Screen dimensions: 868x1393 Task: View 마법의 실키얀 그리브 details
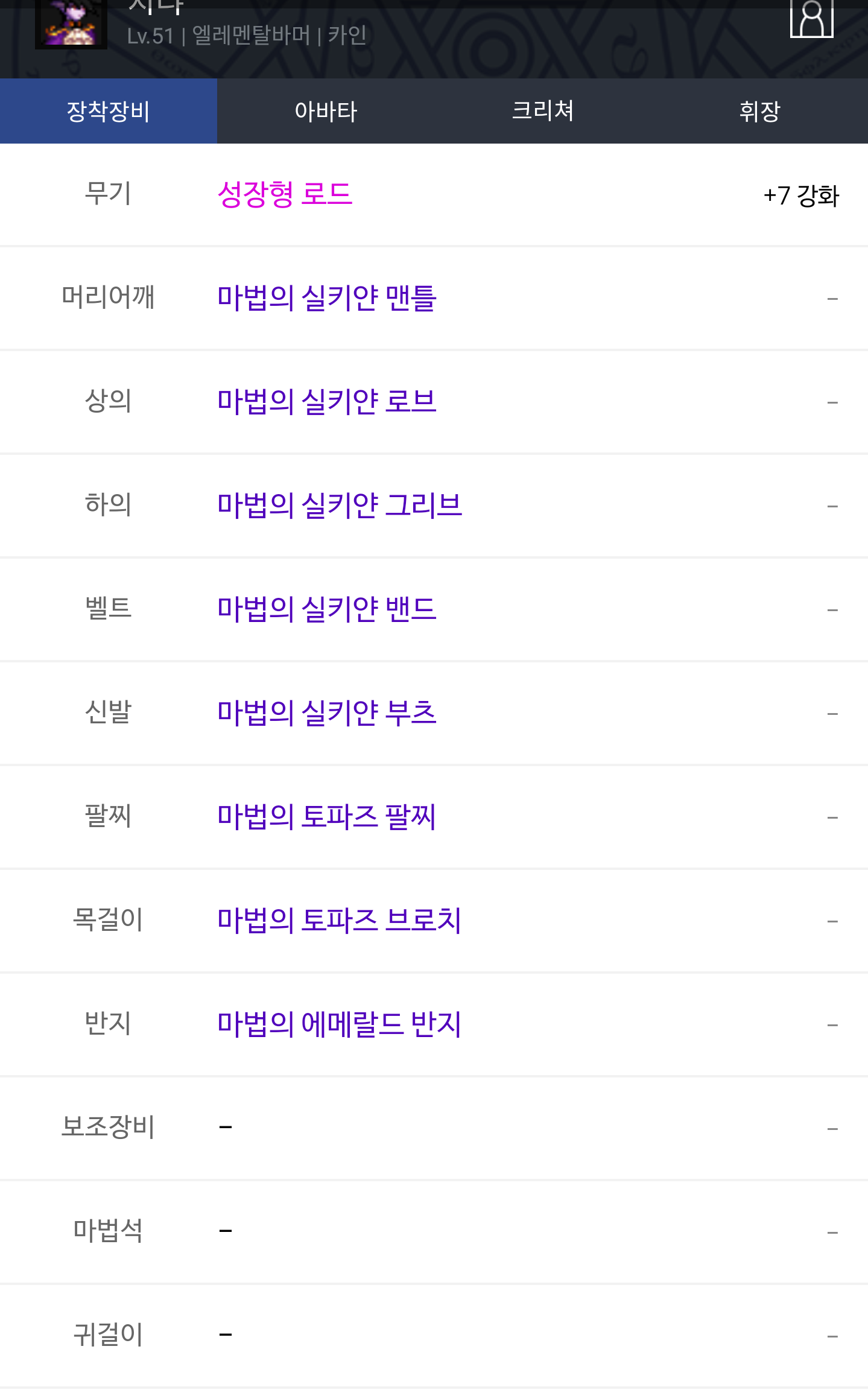[x=340, y=506]
